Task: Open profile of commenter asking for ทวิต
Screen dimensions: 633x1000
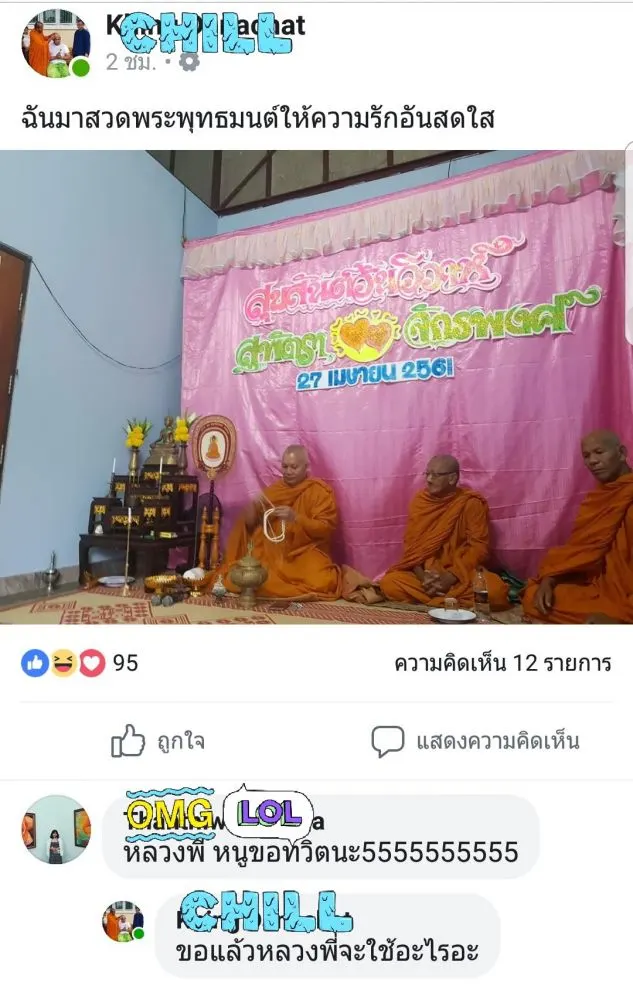Action: (x=56, y=830)
